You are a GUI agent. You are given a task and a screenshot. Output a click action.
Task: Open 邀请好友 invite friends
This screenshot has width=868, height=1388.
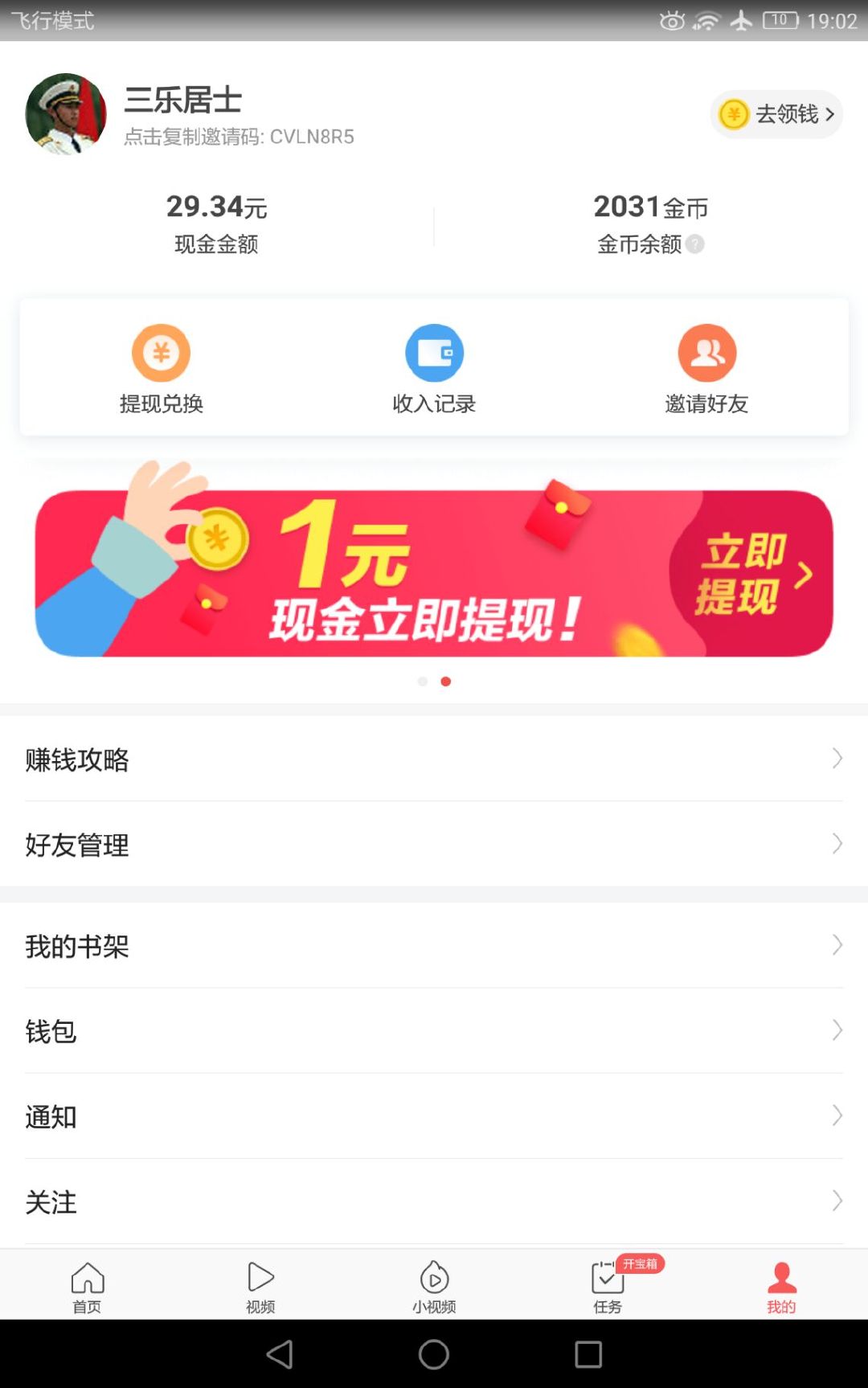(706, 369)
